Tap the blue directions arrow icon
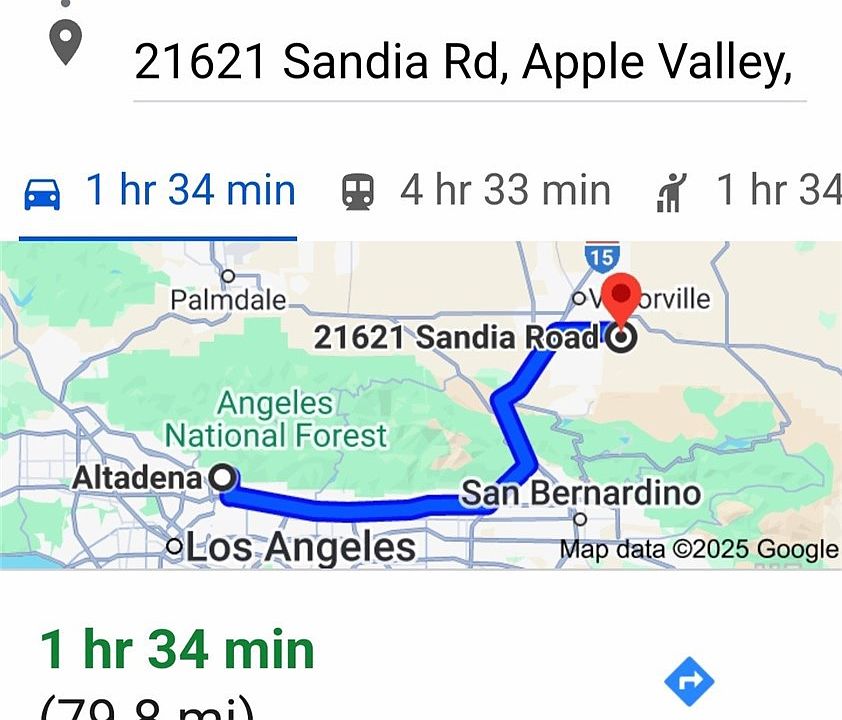842x720 pixels. pyautogui.click(x=689, y=683)
